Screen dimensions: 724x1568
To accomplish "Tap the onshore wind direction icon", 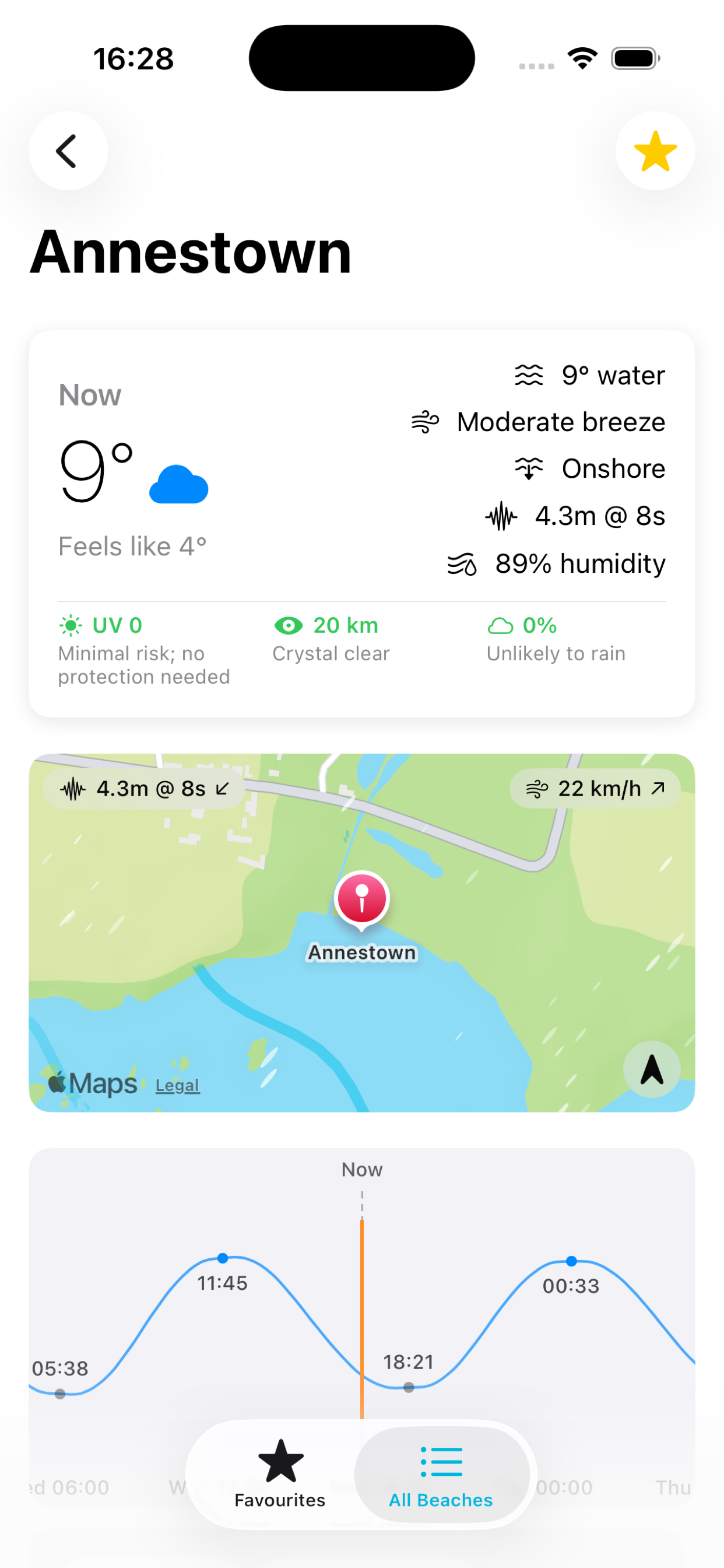I will click(x=528, y=468).
